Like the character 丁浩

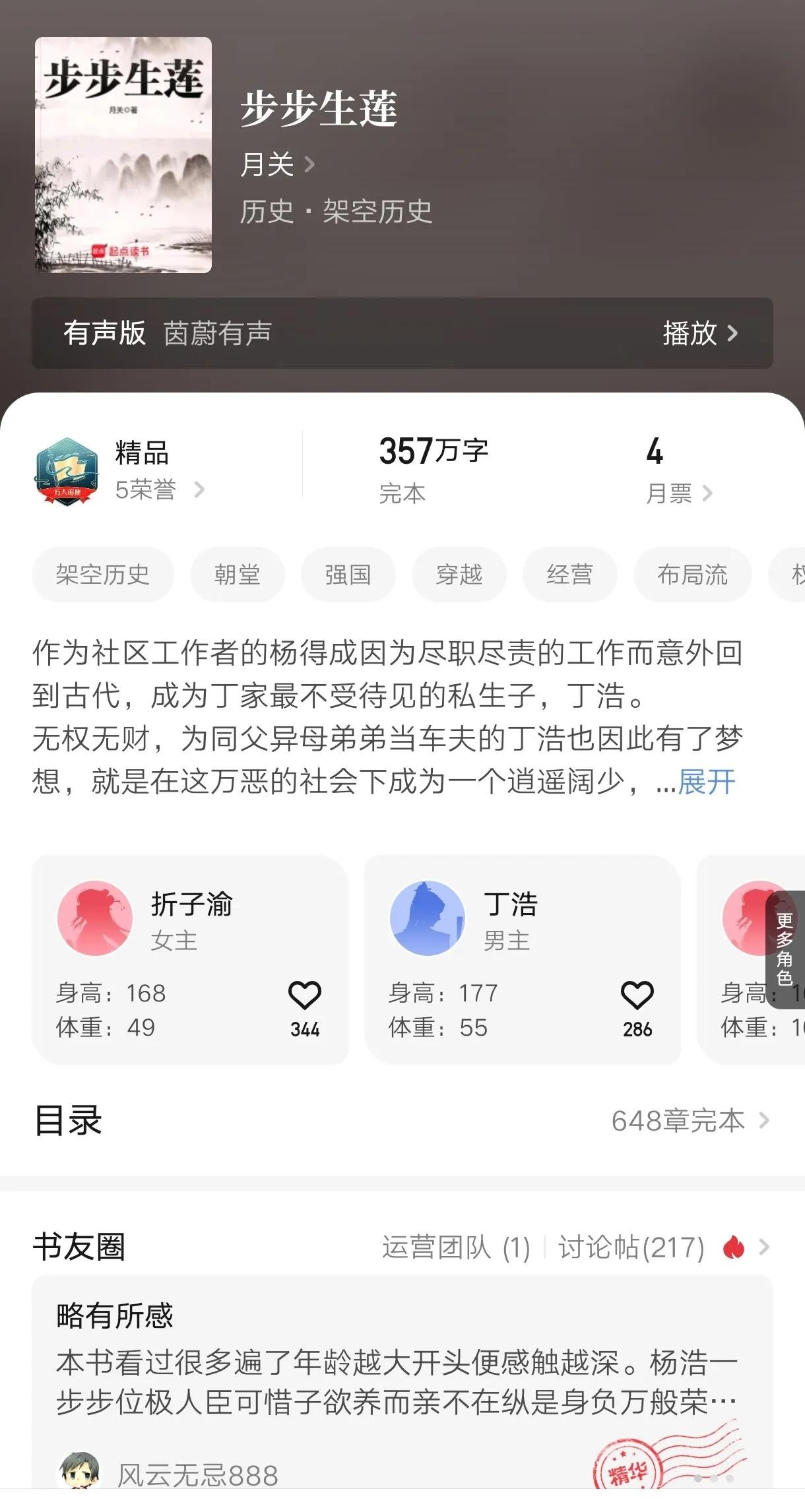(637, 996)
